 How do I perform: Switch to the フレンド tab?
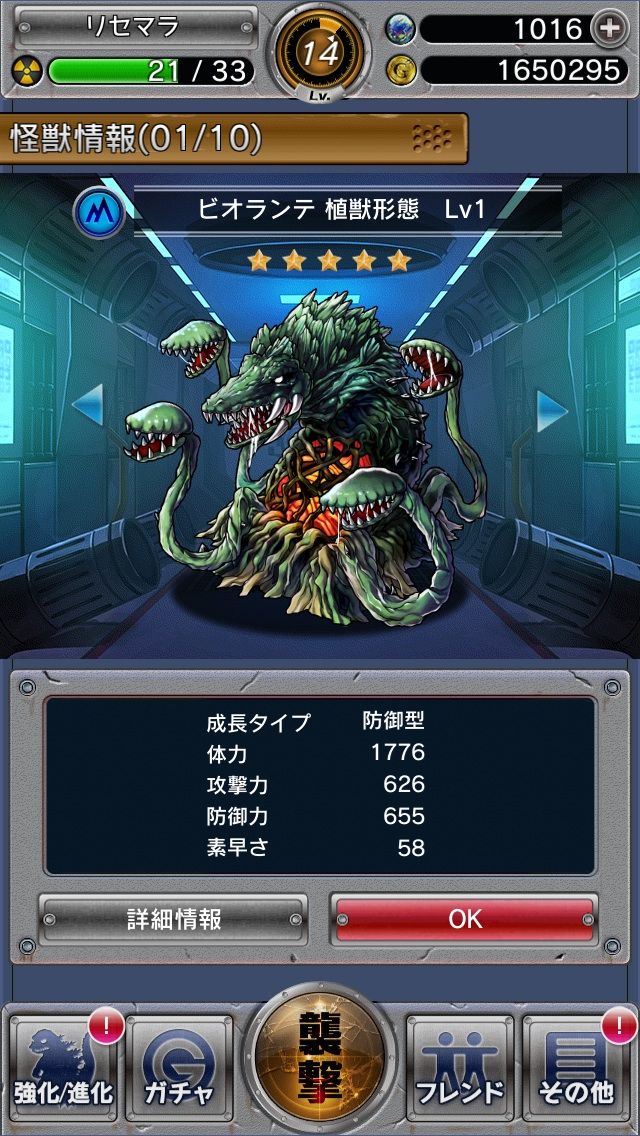[460, 1066]
